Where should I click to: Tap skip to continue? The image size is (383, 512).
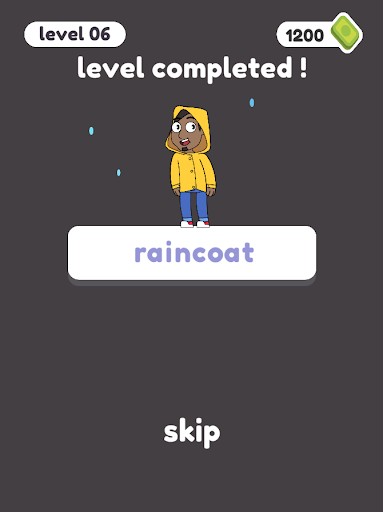(x=192, y=432)
